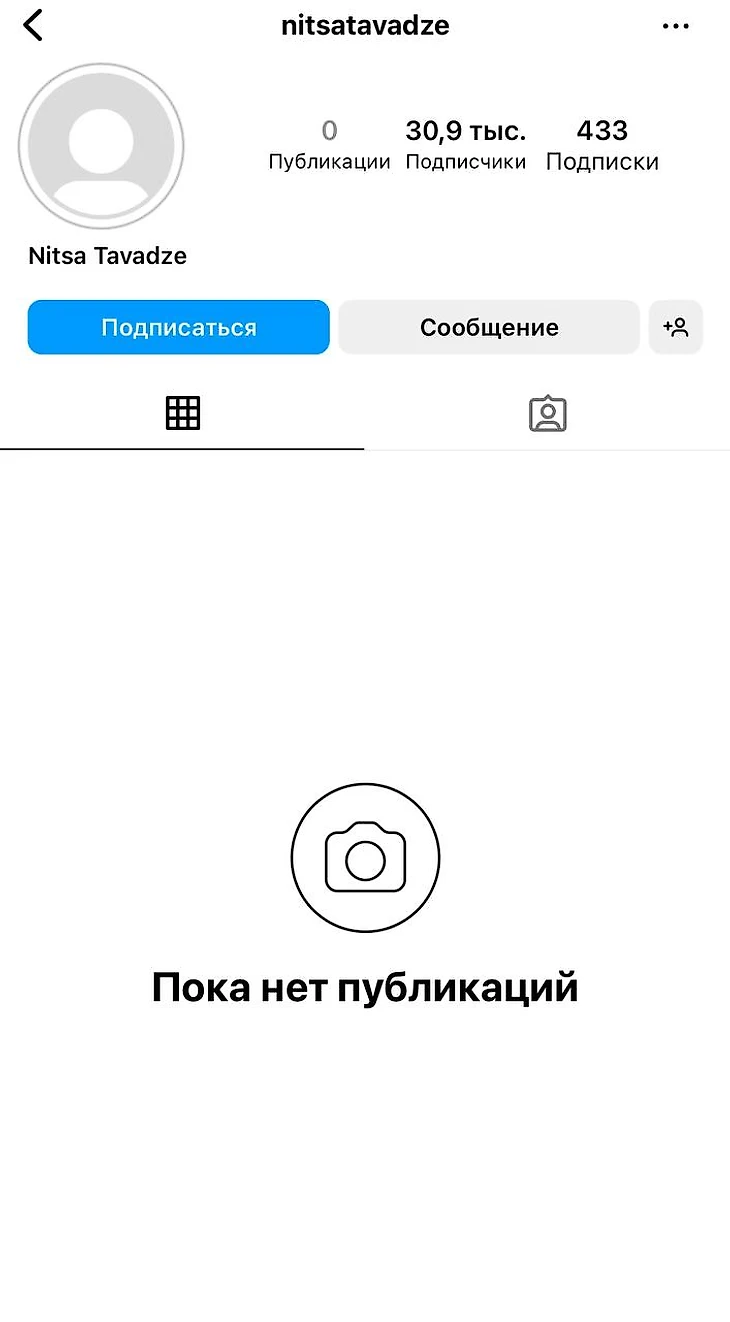The image size is (730, 1322).
Task: Open the three-dot overflow menu
Action: tap(676, 26)
